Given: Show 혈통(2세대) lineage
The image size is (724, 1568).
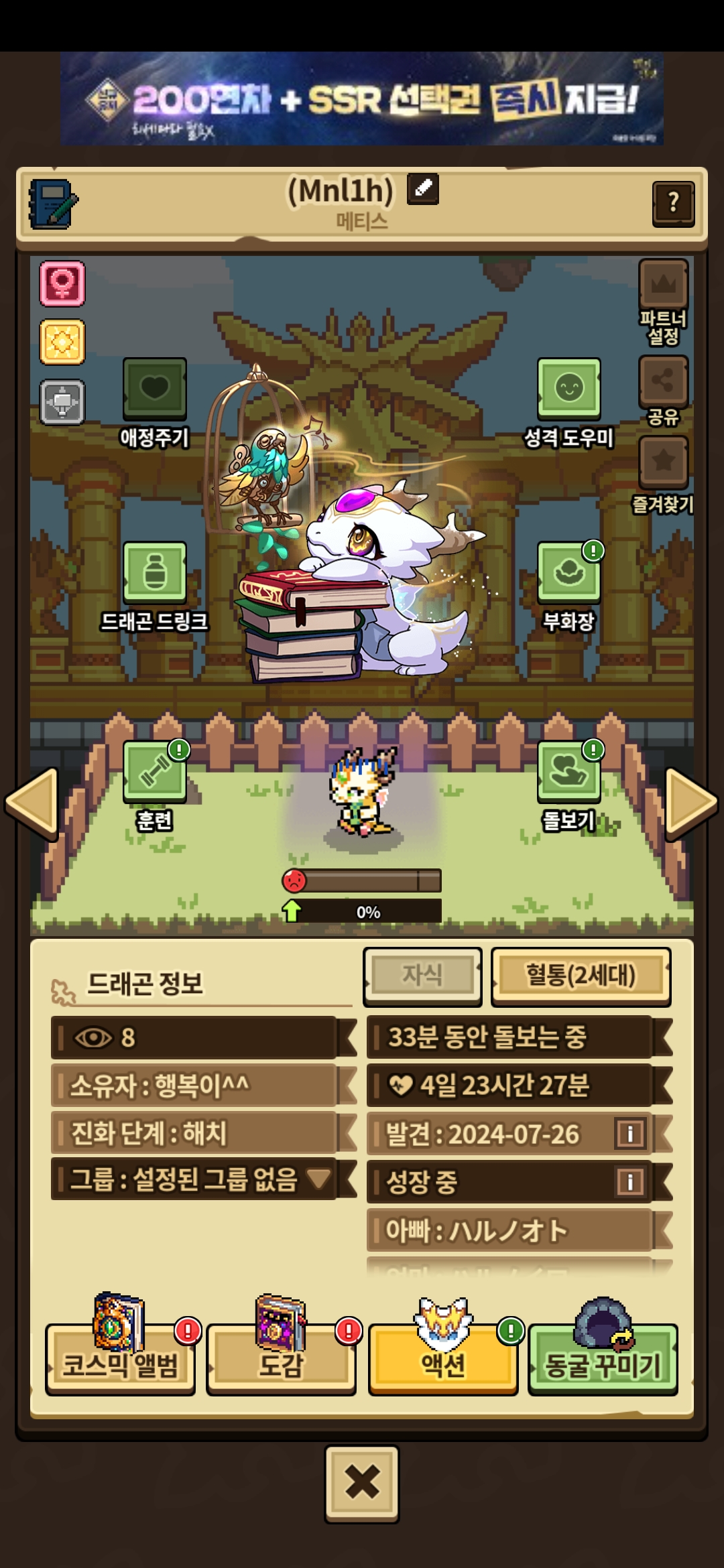Looking at the screenshot, I should 581,976.
